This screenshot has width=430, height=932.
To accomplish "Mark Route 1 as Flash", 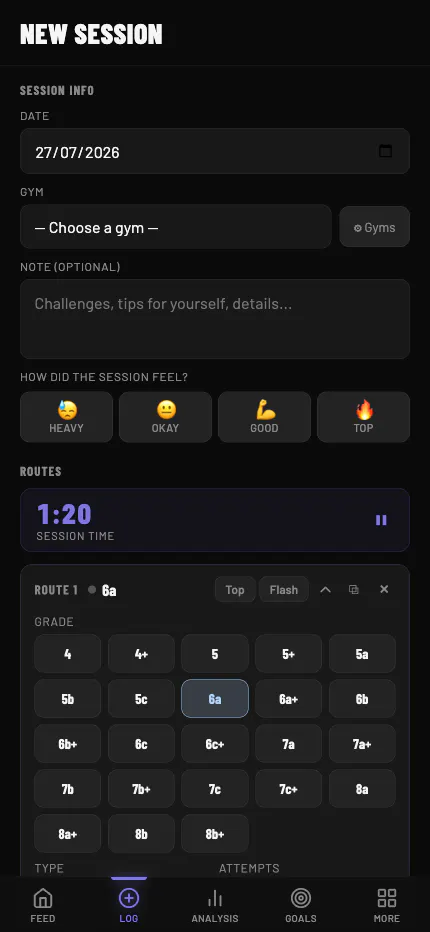I will pos(284,590).
